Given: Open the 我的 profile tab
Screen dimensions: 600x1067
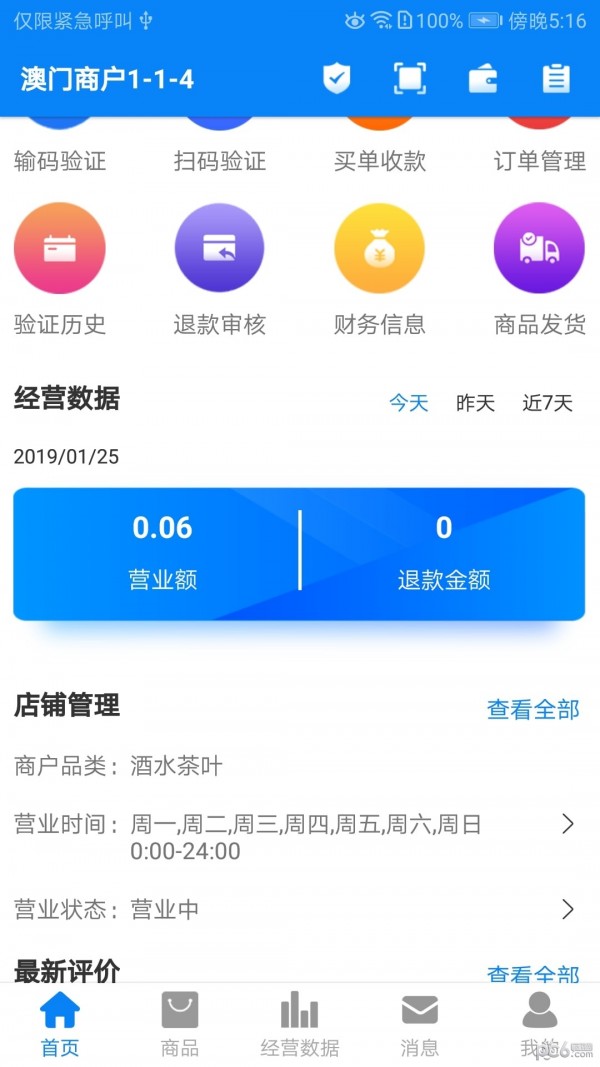Looking at the screenshot, I should tap(539, 1024).
